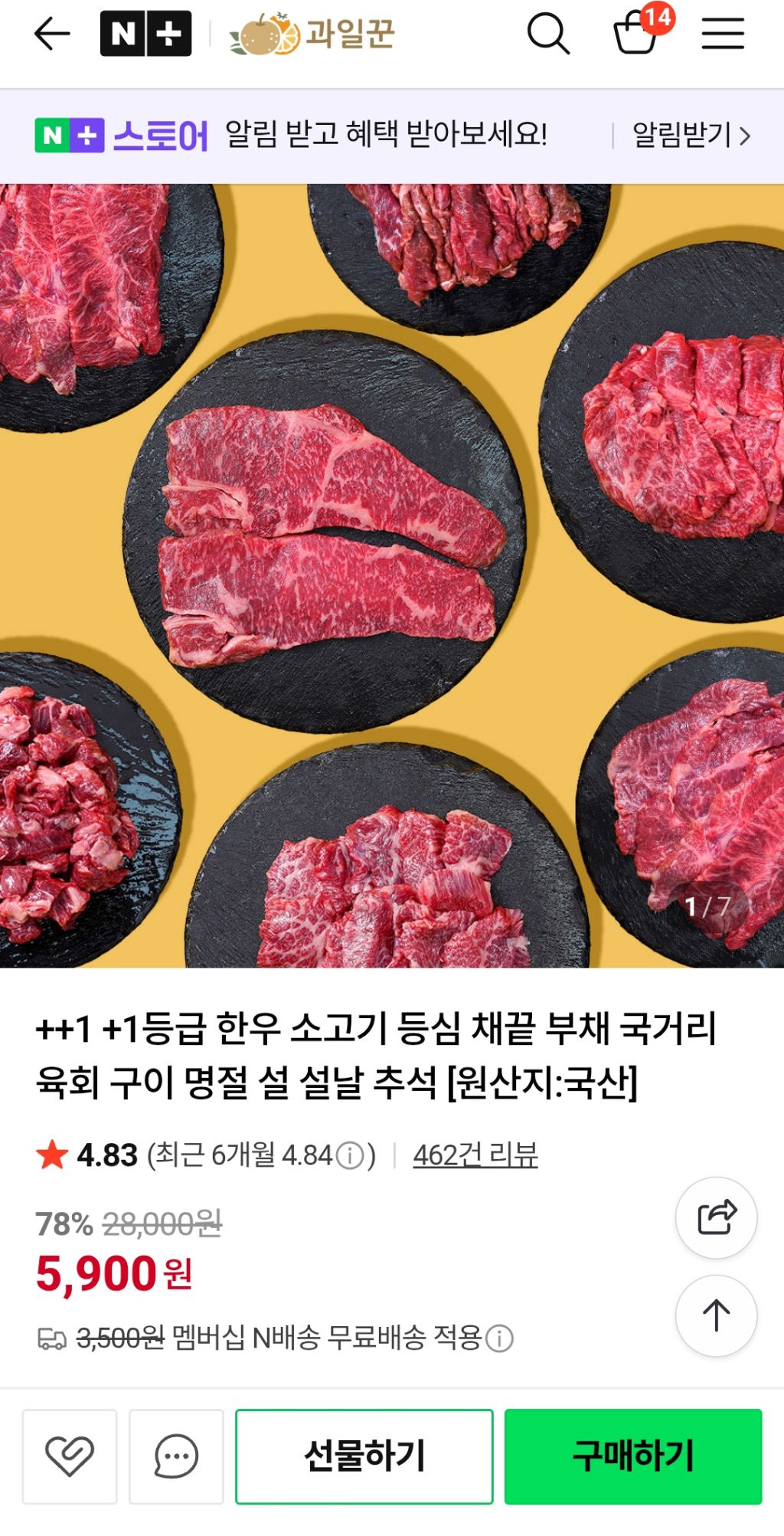Viewport: 784px width, 1536px height.
Task: Show info about 무료배송 적용
Action: click(500, 1338)
